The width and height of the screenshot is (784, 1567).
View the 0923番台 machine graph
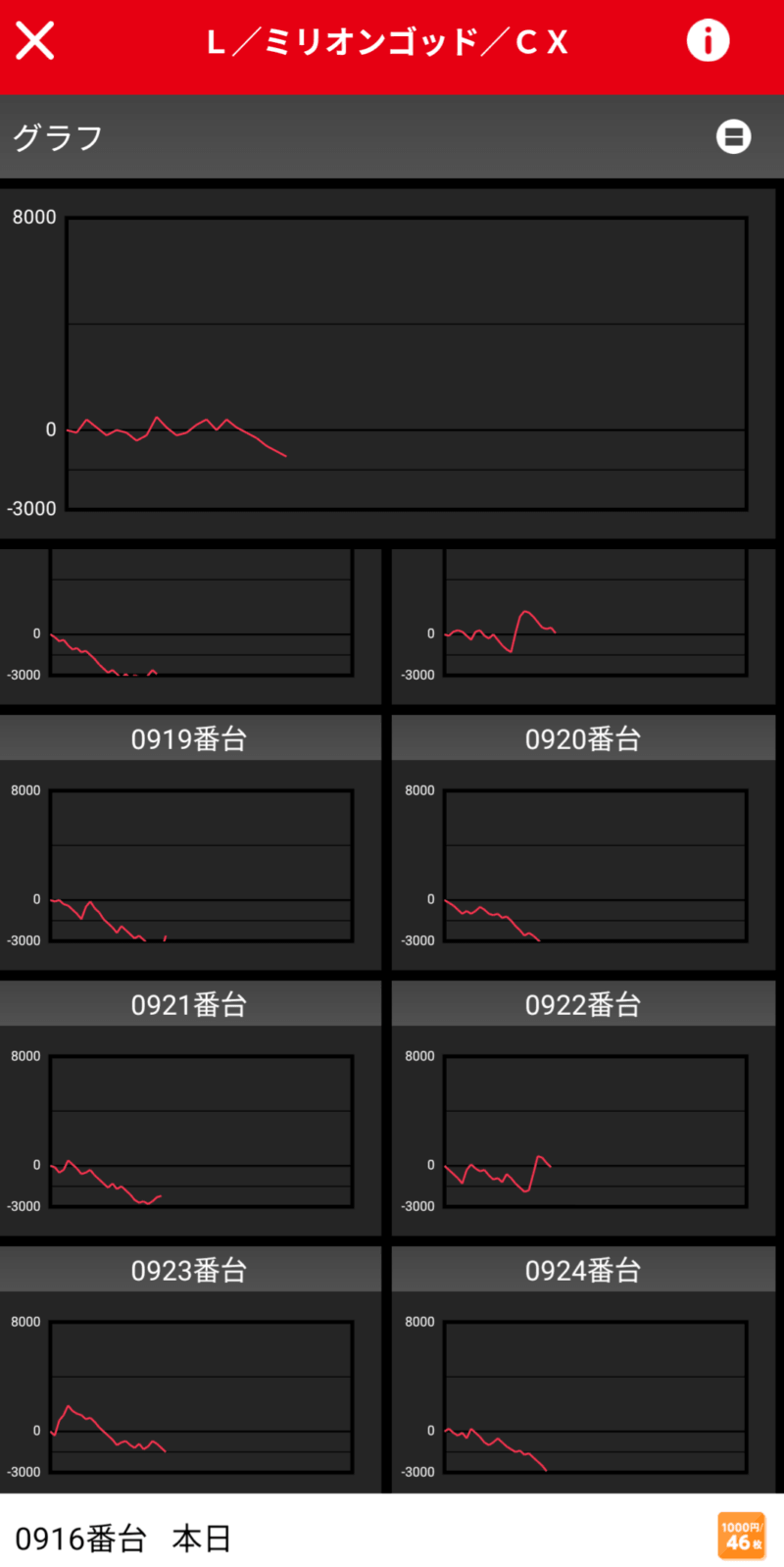[190, 1392]
